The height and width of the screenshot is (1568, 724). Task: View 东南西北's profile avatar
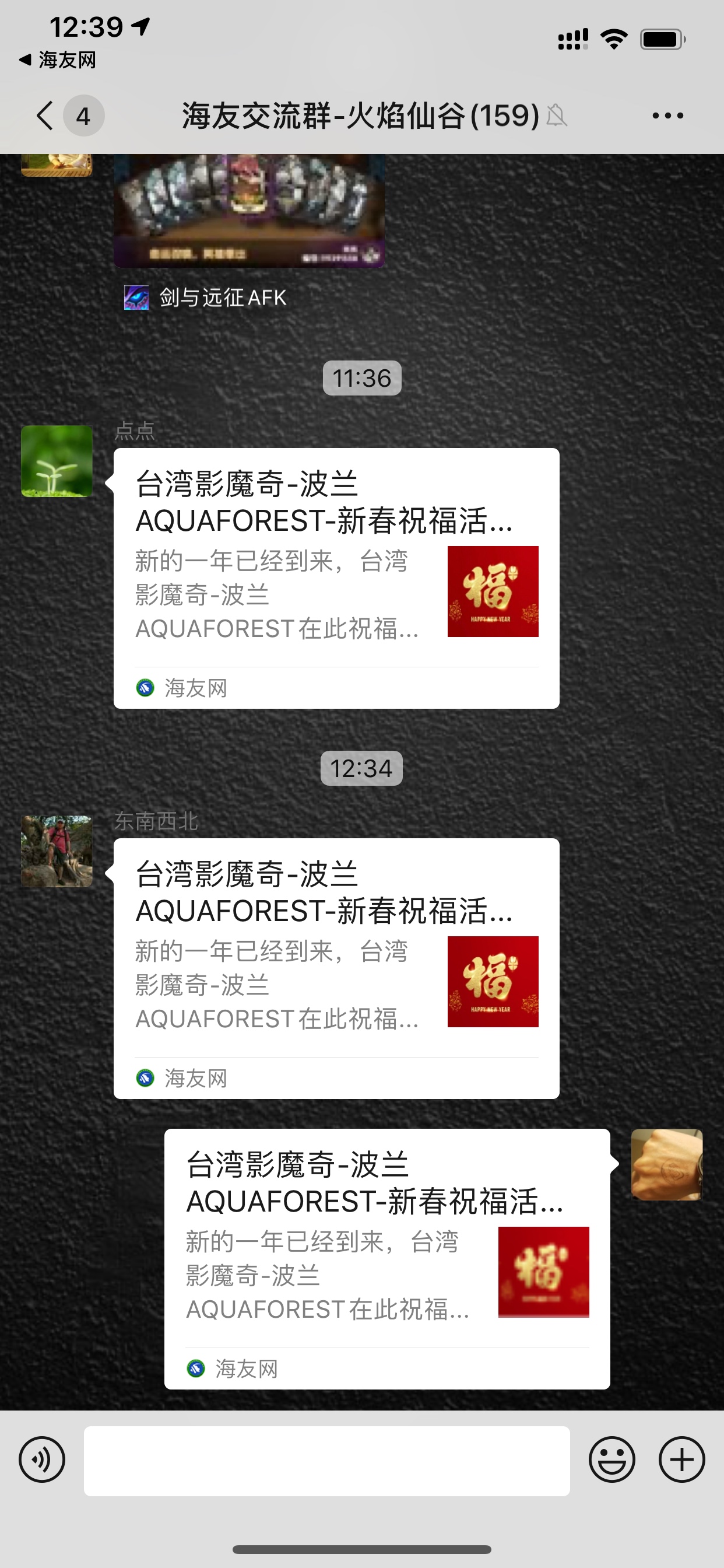(x=57, y=851)
